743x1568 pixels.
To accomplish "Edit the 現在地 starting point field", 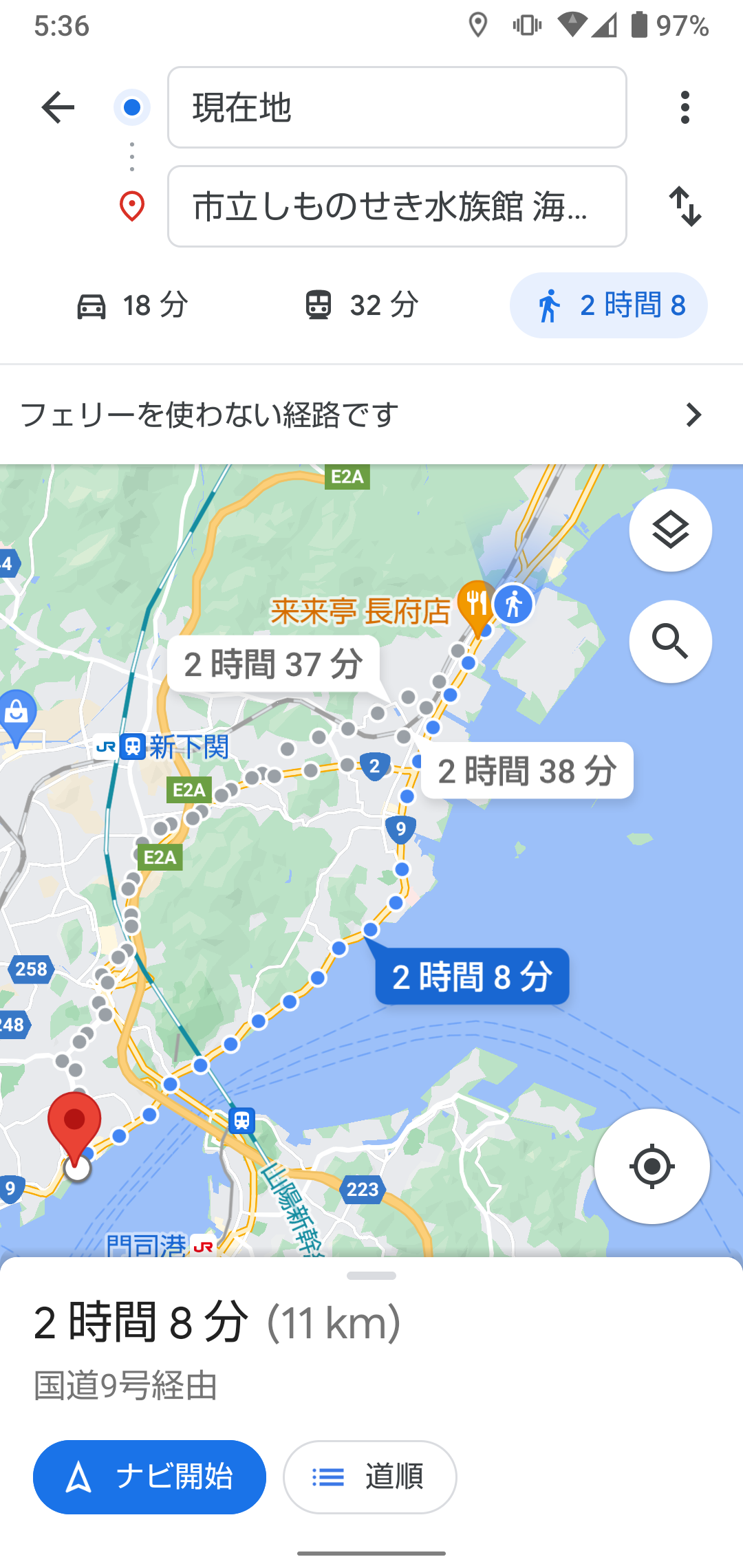I will coord(397,107).
